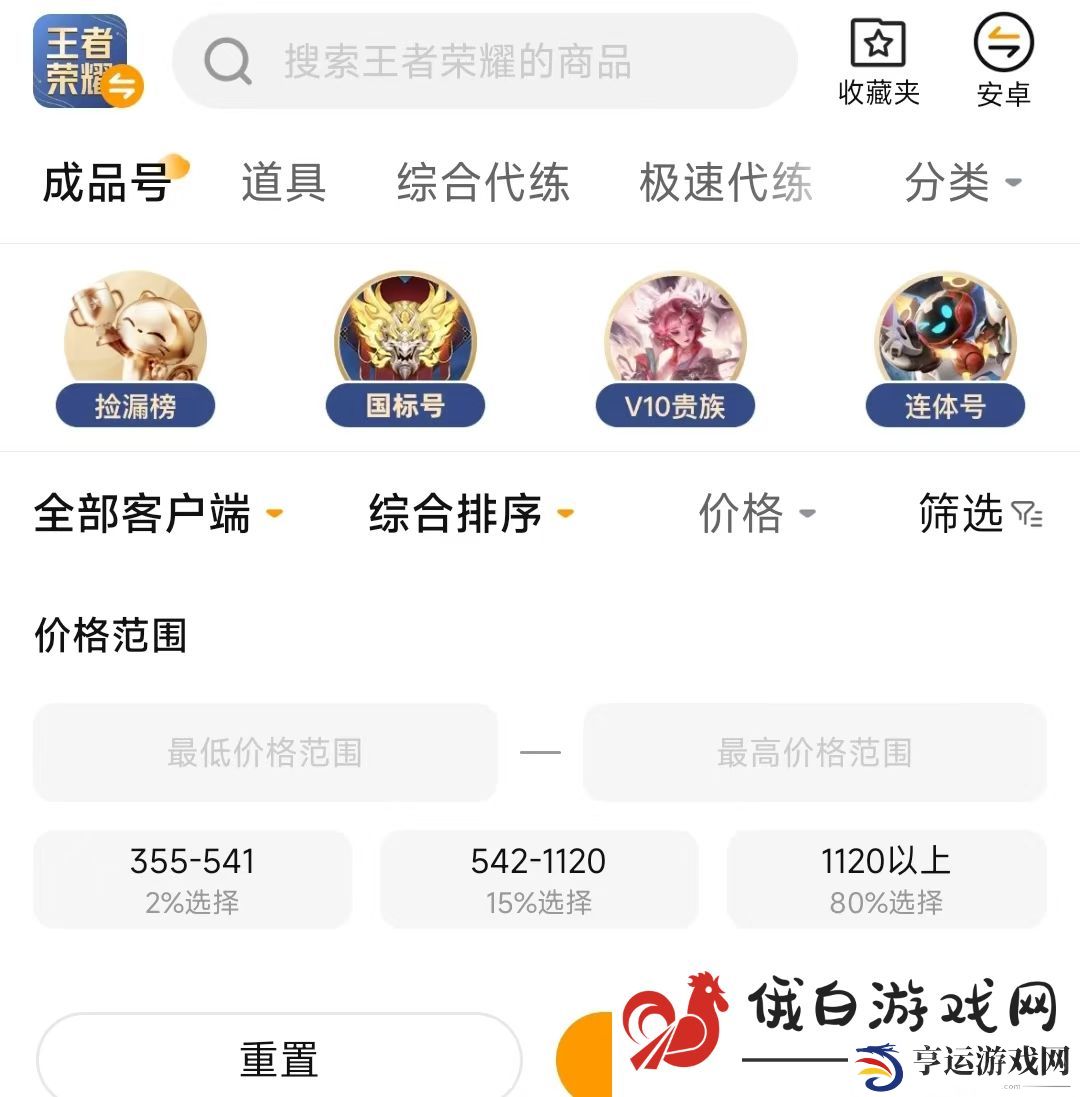Viewport: 1080px width, 1097px height.
Task: Switch to the 道具 tab
Action: [284, 183]
